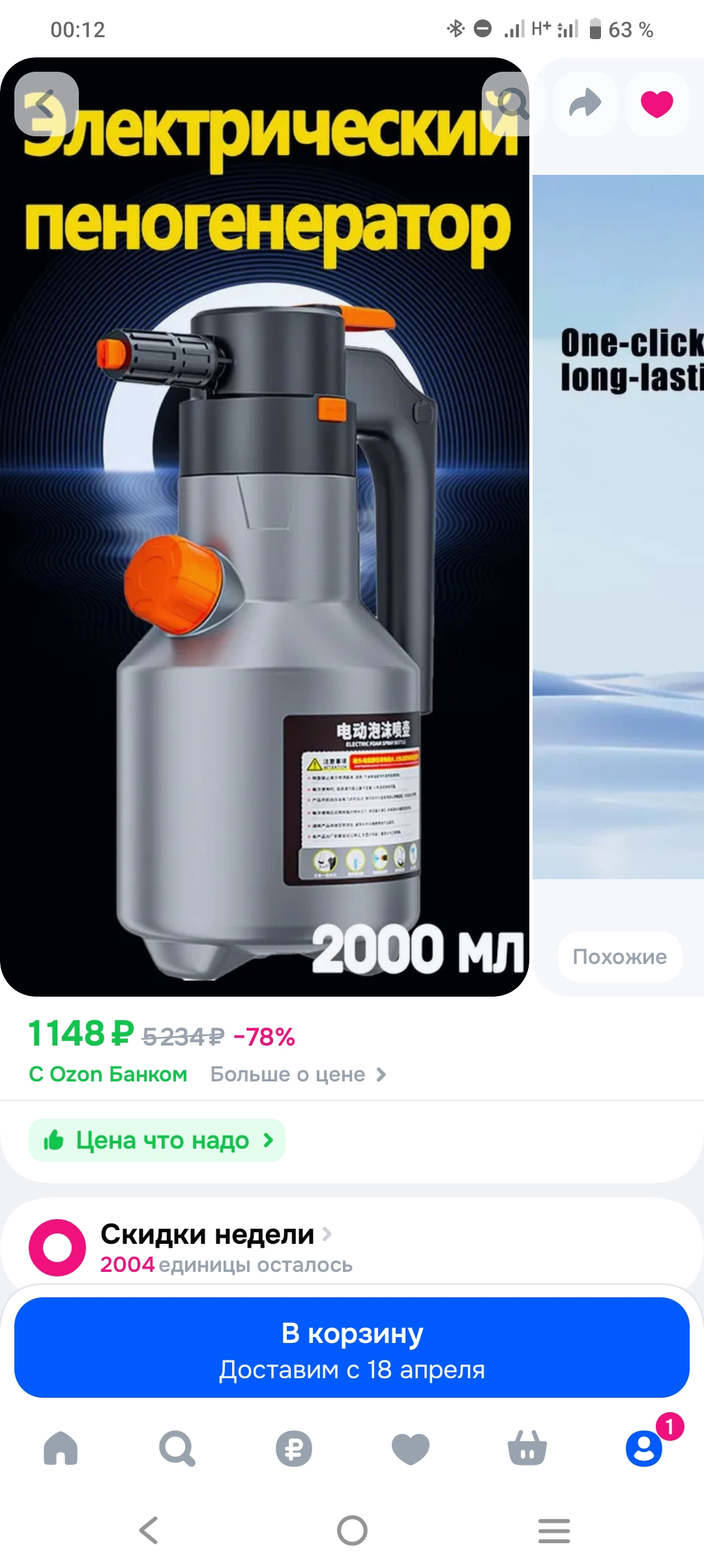This screenshot has width=704, height=1568.
Task: Remove product from favorites with heart icon
Action: click(656, 104)
